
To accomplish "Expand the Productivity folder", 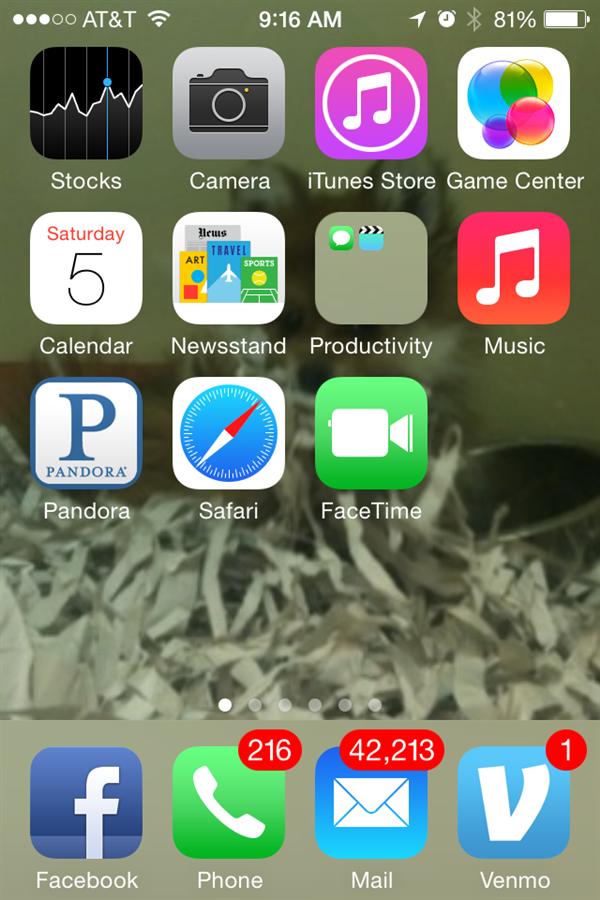I will point(371,268).
